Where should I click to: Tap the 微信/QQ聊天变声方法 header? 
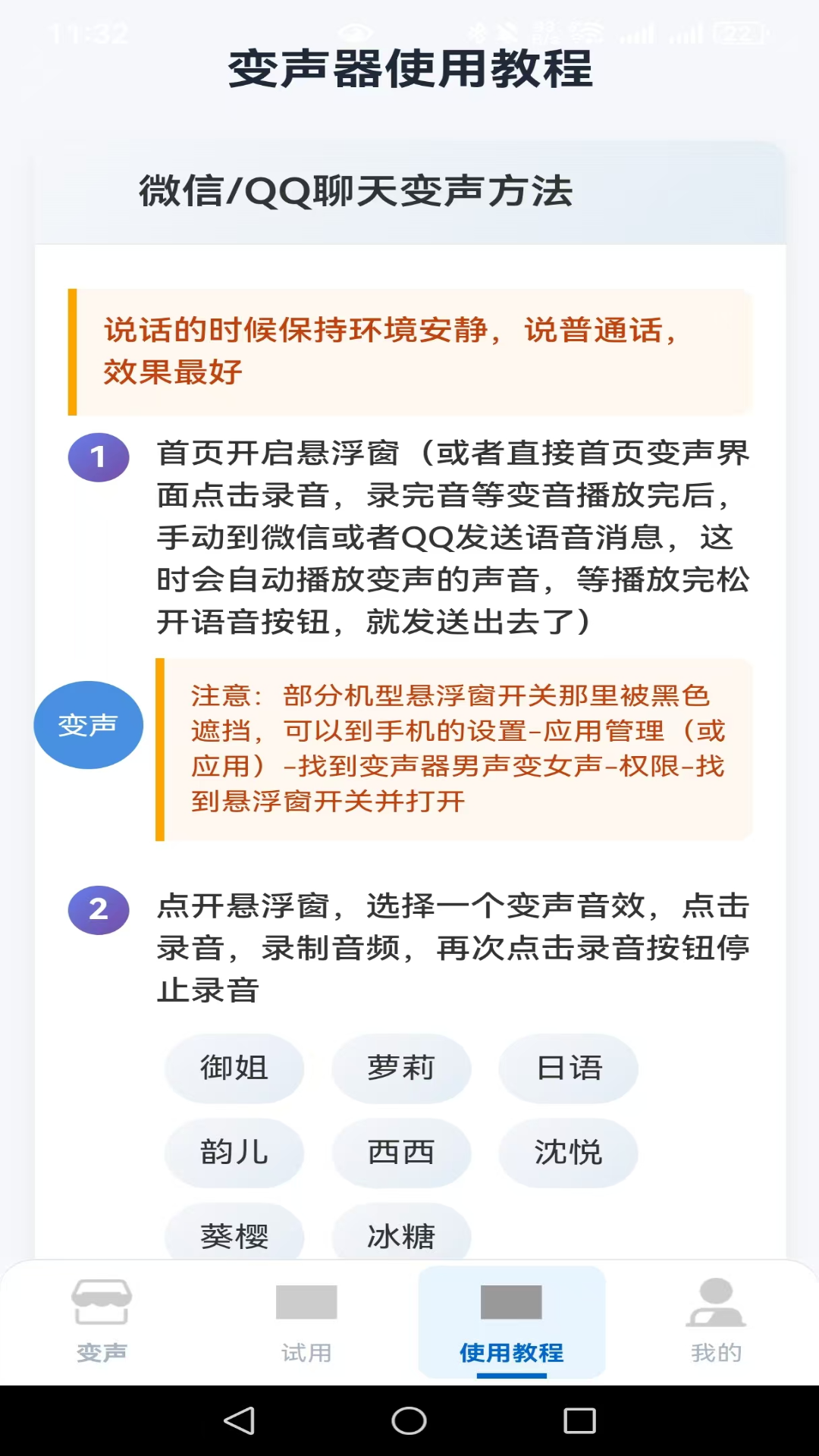(356, 191)
